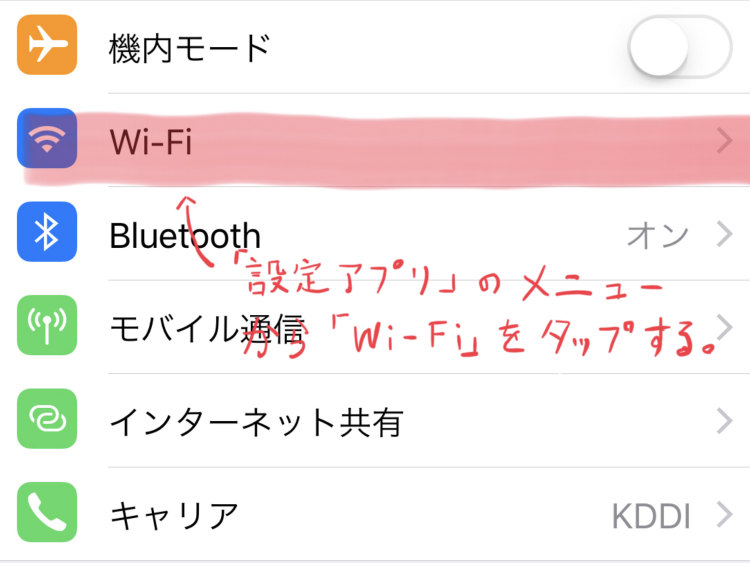Open インターネット共有 settings

click(400, 421)
